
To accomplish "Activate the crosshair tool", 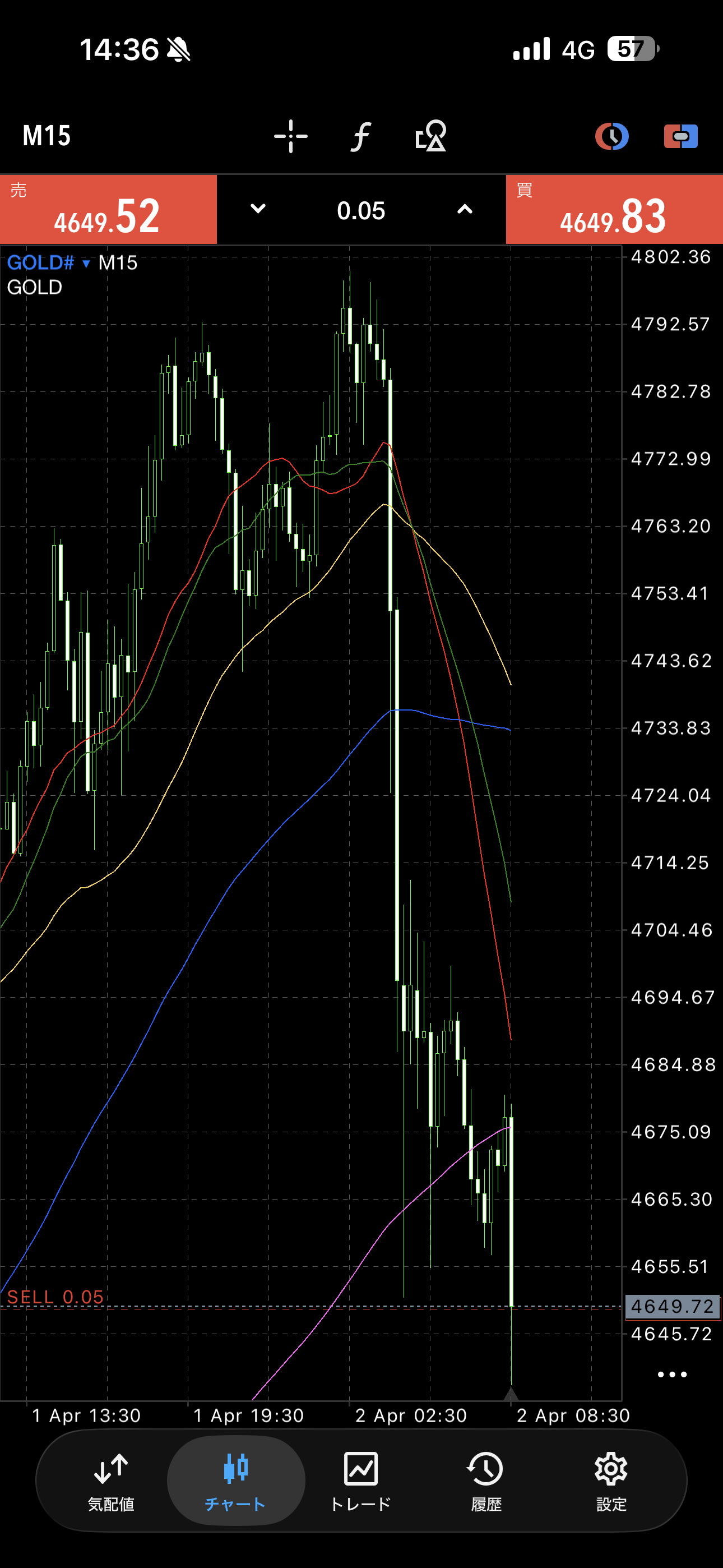I will pyautogui.click(x=291, y=136).
